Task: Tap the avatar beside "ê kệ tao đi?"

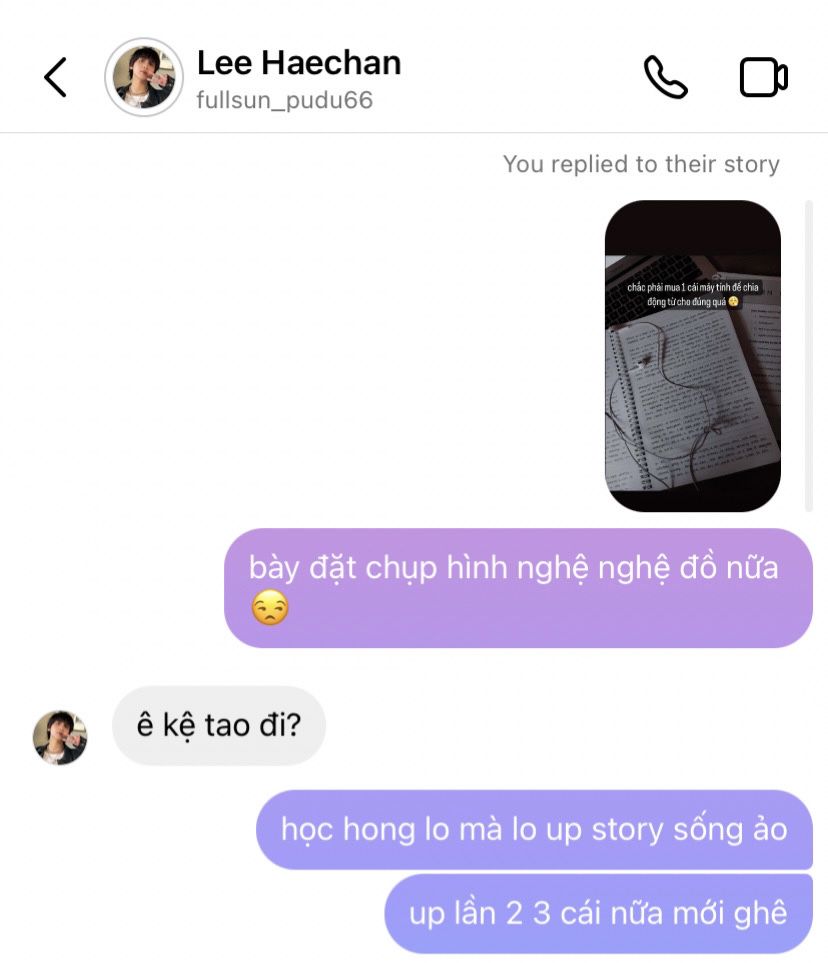Action: tap(60, 737)
